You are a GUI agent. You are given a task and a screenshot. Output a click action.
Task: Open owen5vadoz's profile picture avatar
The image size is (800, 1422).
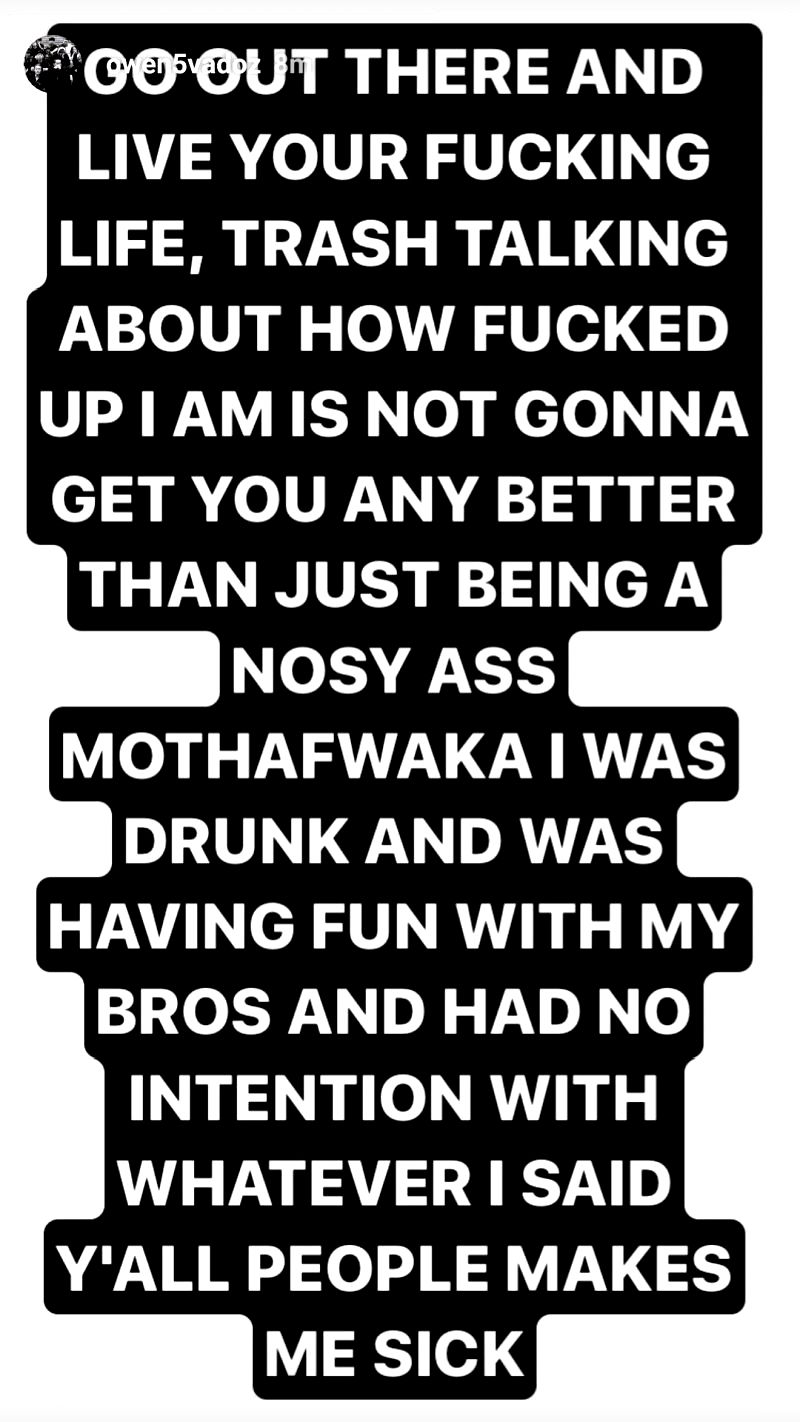click(x=52, y=63)
